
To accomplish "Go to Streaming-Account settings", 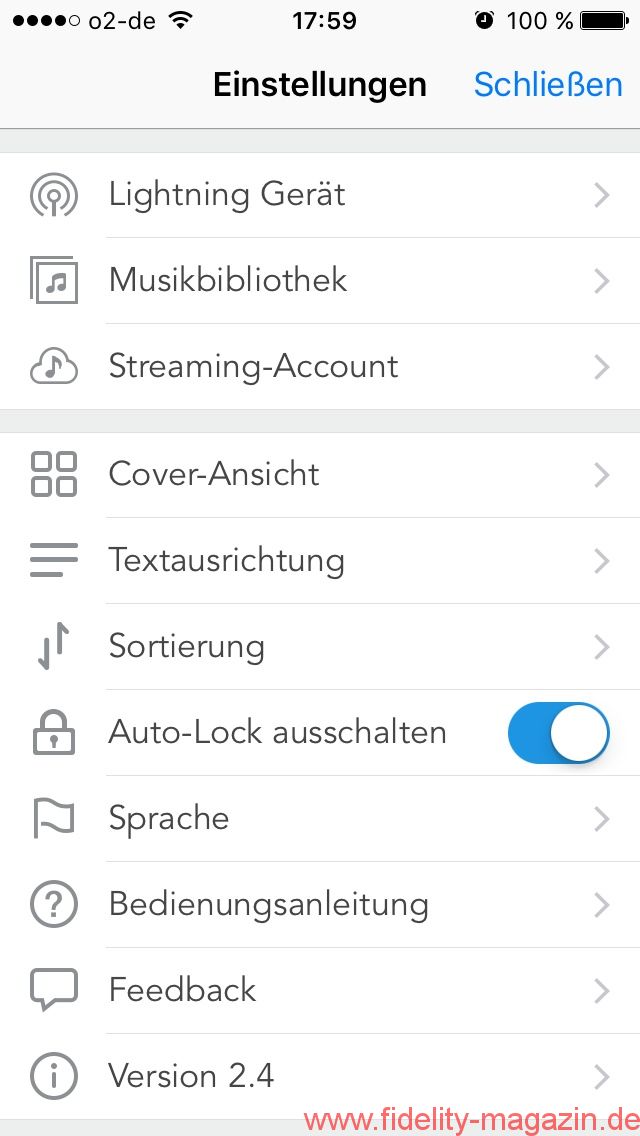I will tap(320, 366).
